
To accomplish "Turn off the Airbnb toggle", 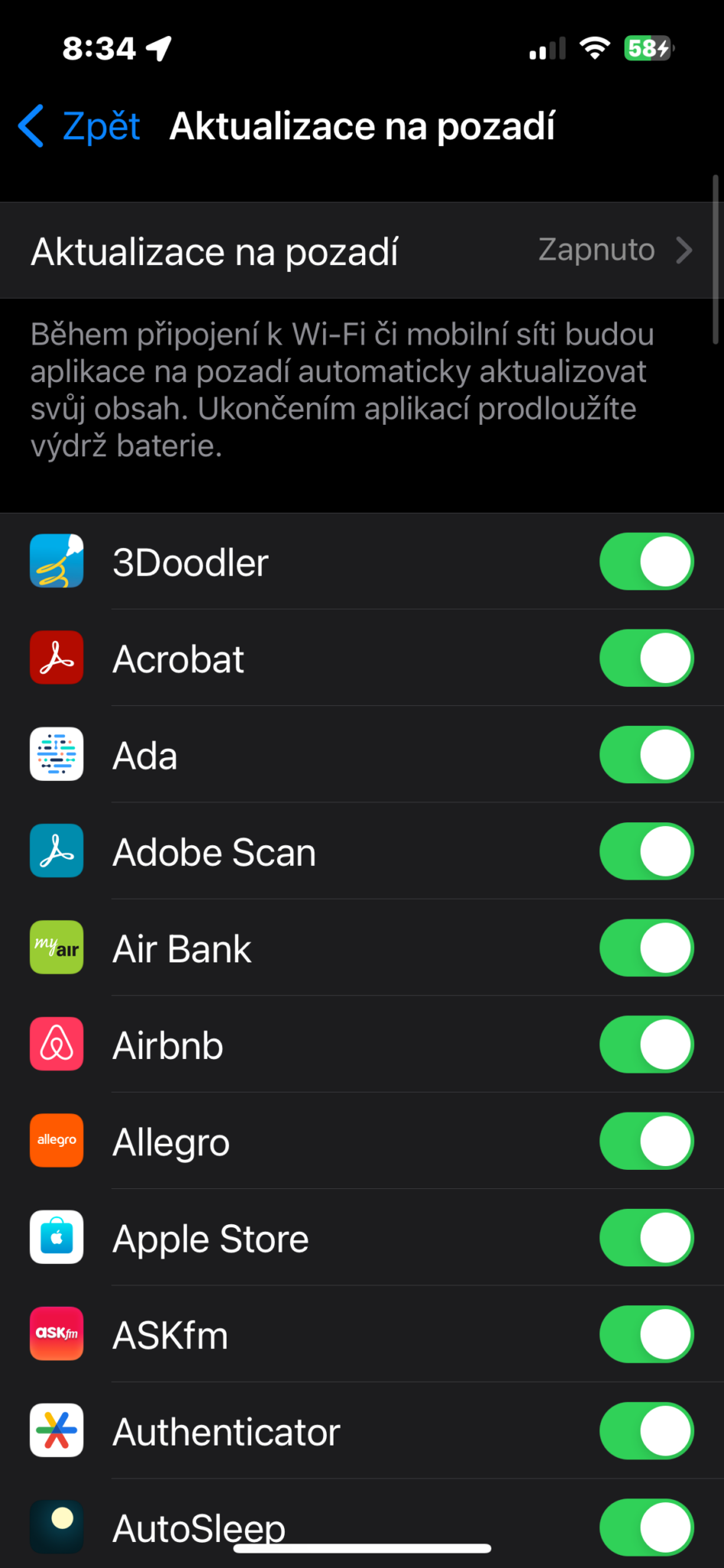I will pos(647,1044).
